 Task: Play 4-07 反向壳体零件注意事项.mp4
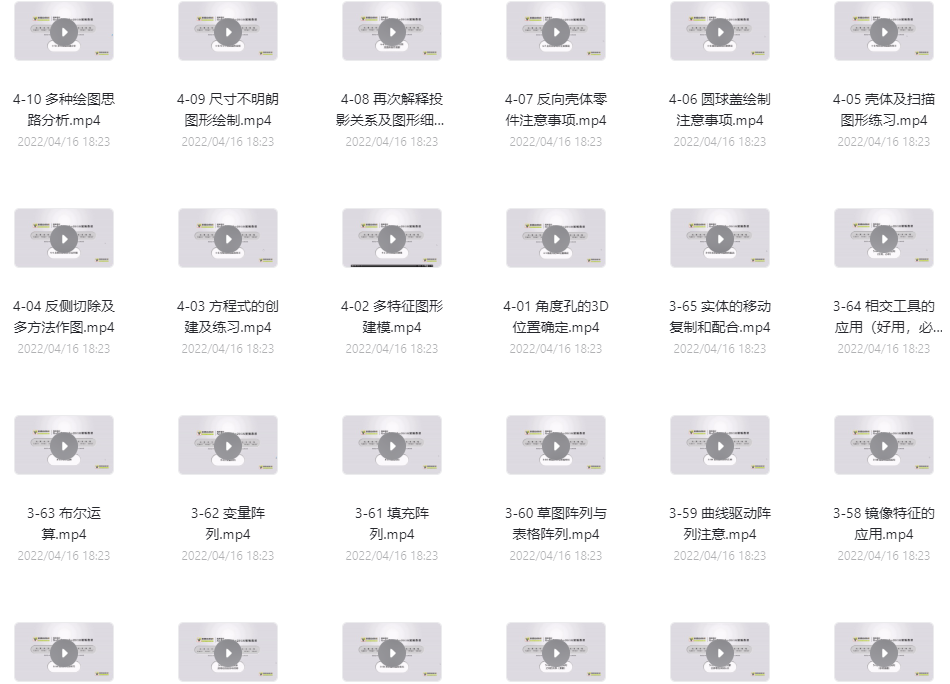[x=556, y=32]
